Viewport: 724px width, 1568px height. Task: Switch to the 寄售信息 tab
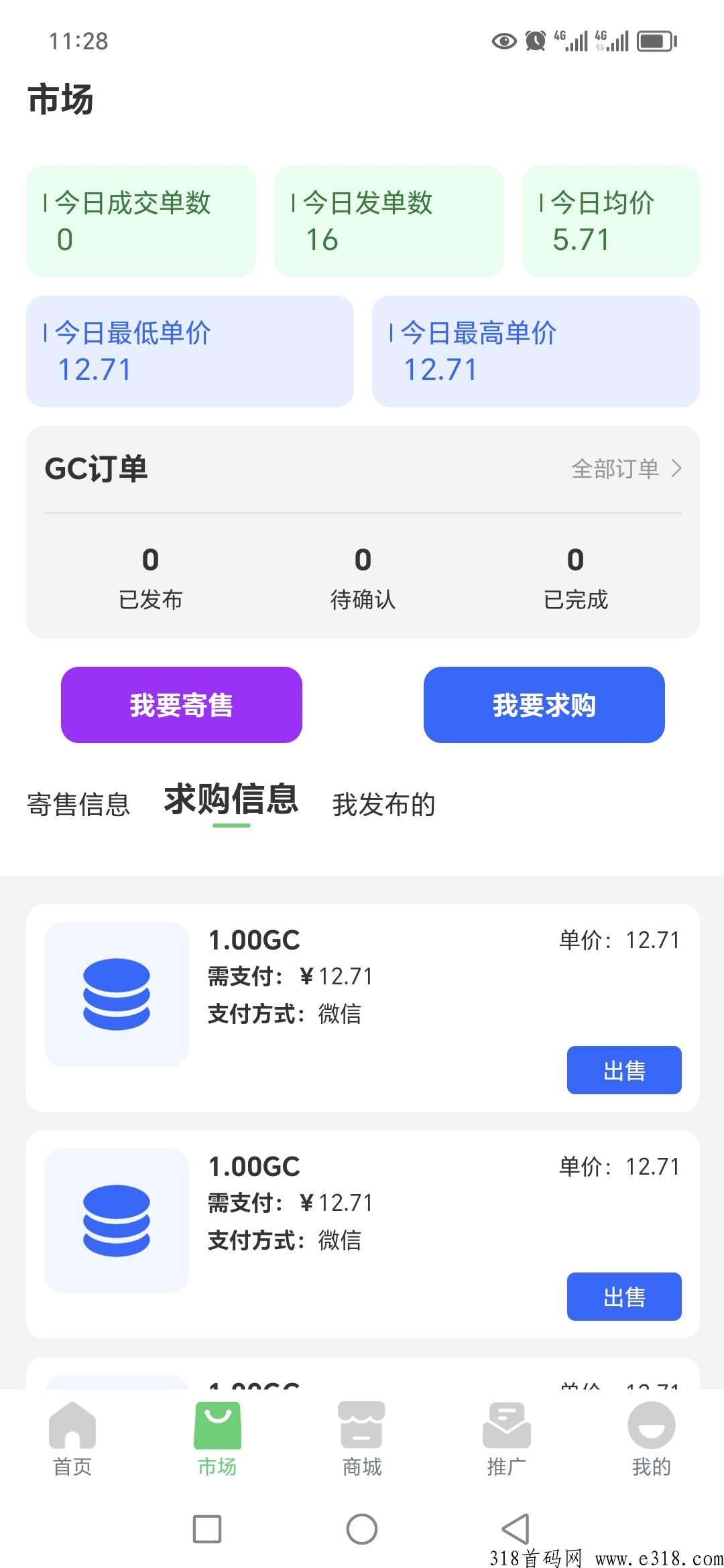point(78,804)
